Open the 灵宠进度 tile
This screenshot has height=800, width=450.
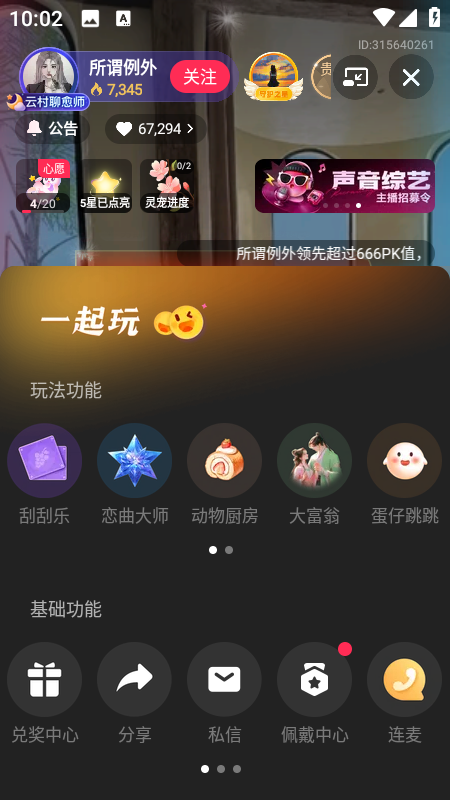167,186
